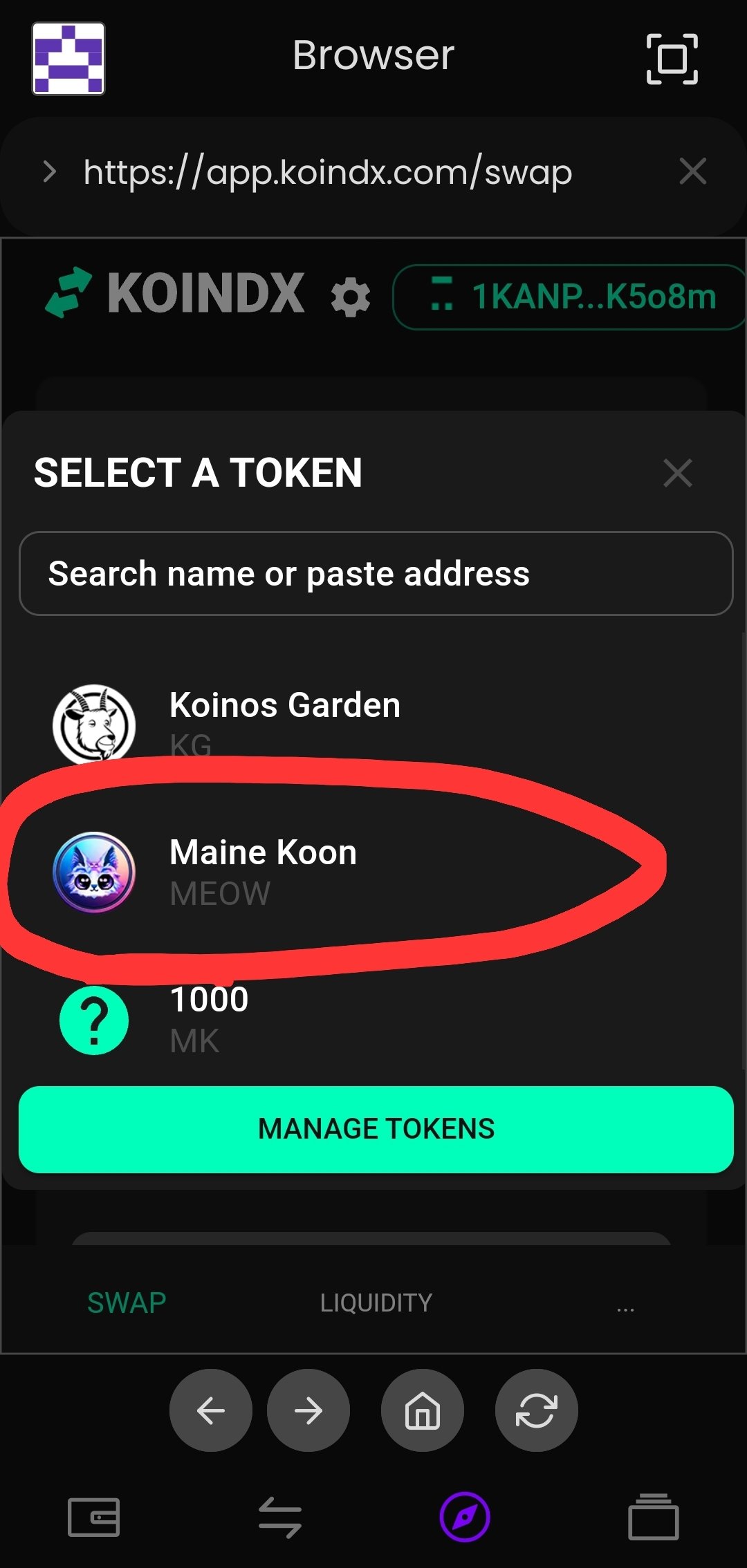747x1568 pixels.
Task: Open the stacked cards tab
Action: pos(653,1518)
